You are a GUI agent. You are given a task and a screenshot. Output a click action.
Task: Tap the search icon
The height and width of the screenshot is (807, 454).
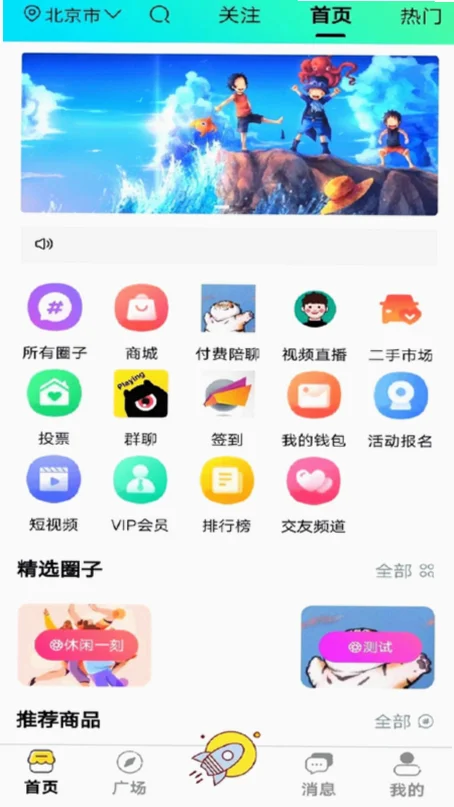point(160,15)
